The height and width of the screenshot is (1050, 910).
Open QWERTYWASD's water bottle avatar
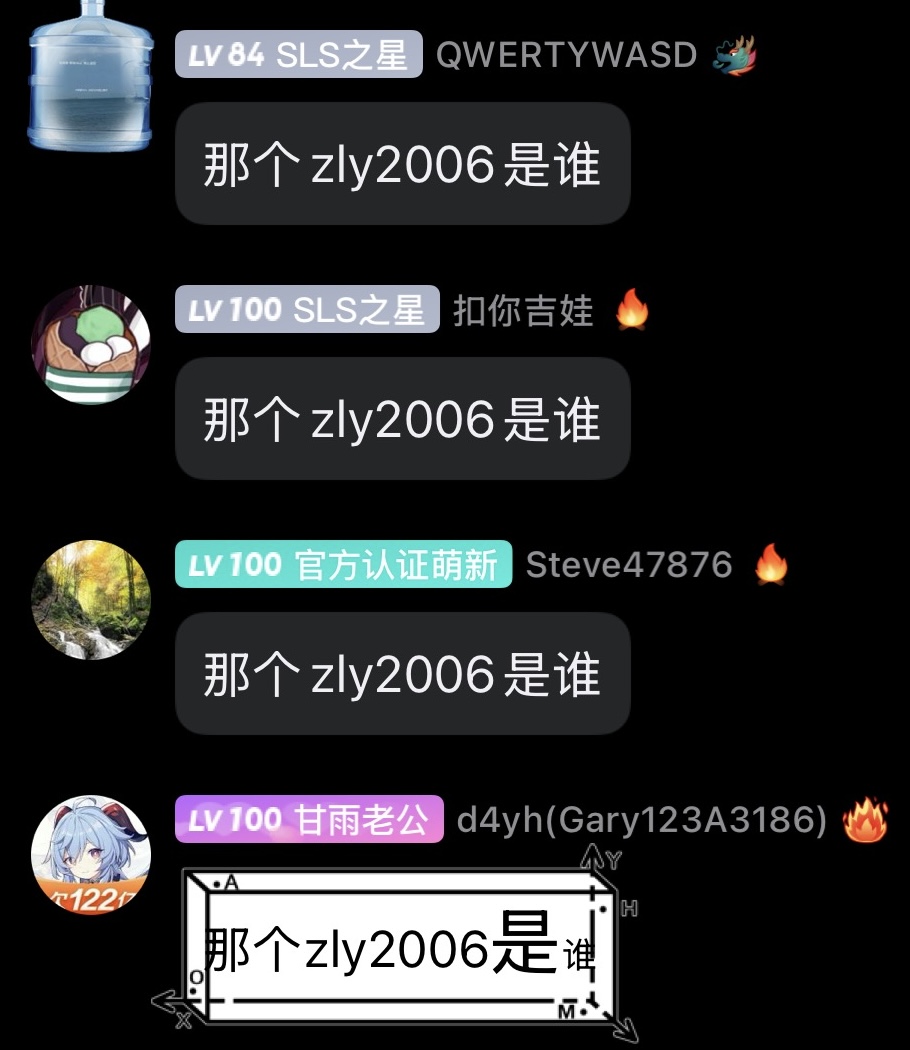[91, 82]
